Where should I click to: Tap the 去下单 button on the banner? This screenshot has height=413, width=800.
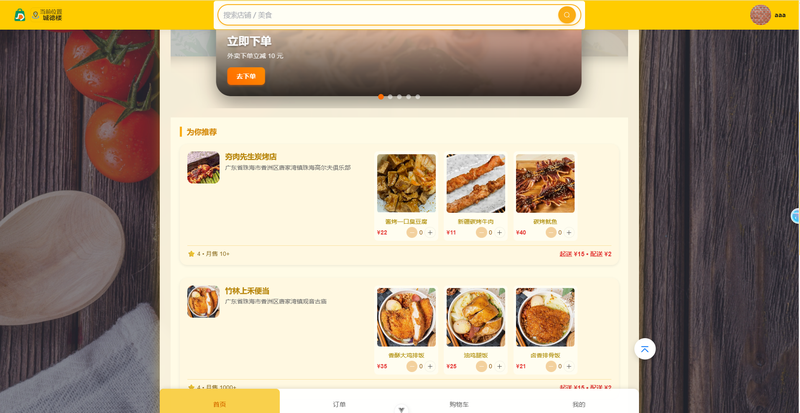coord(245,76)
